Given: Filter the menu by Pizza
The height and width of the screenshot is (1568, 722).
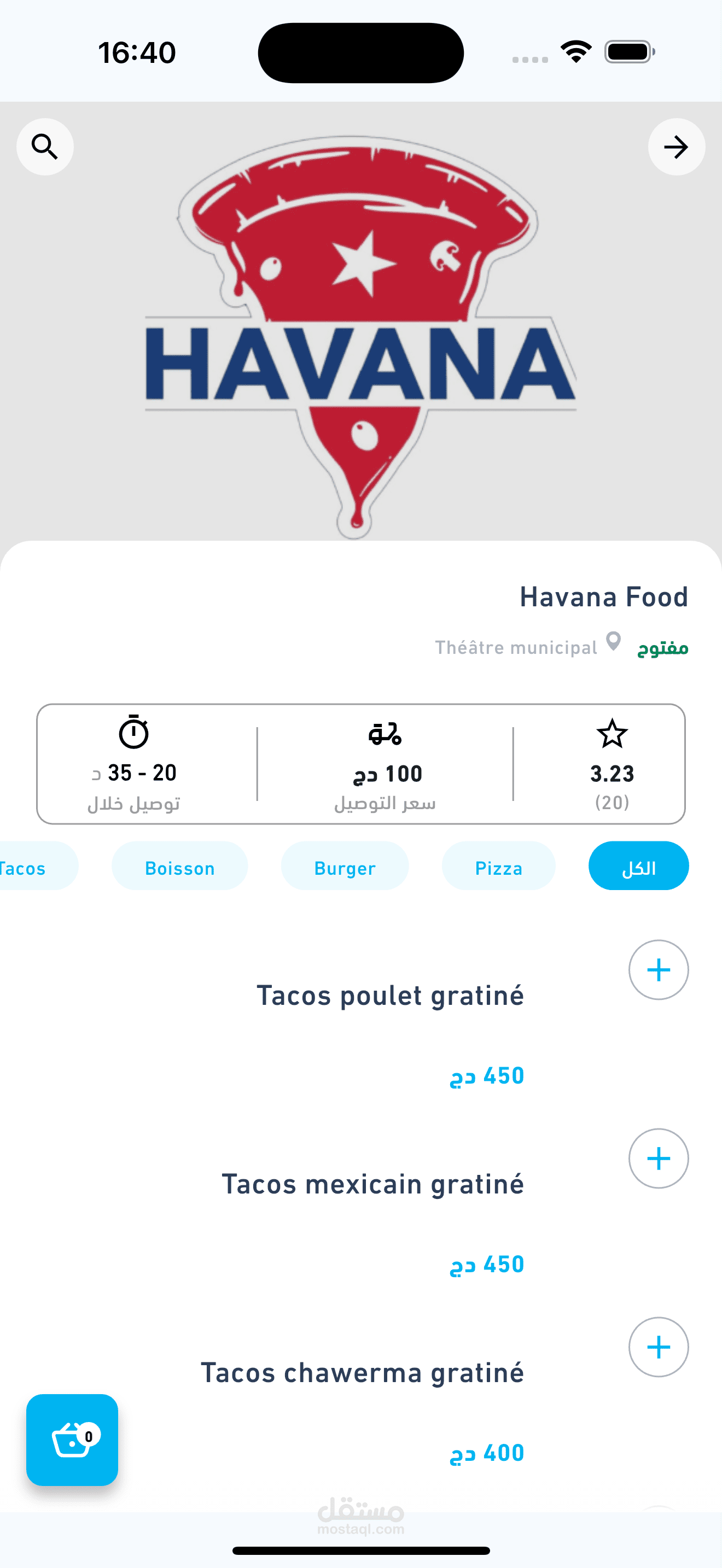Looking at the screenshot, I should point(498,866).
